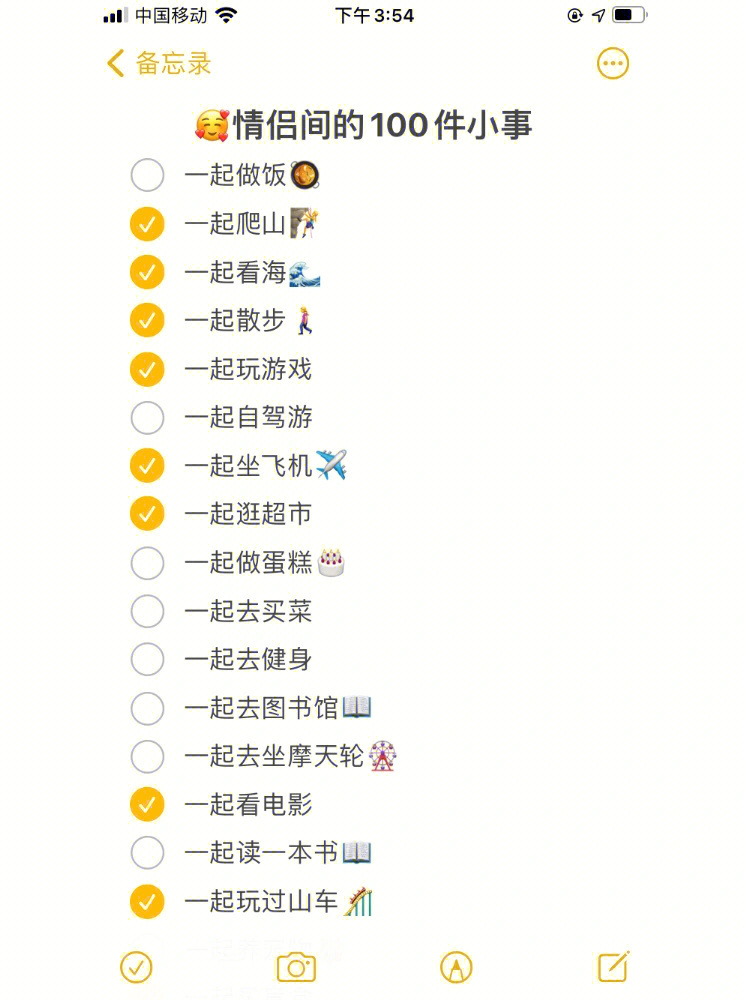Compose a new note
The width and height of the screenshot is (750, 1000).
coord(613,966)
